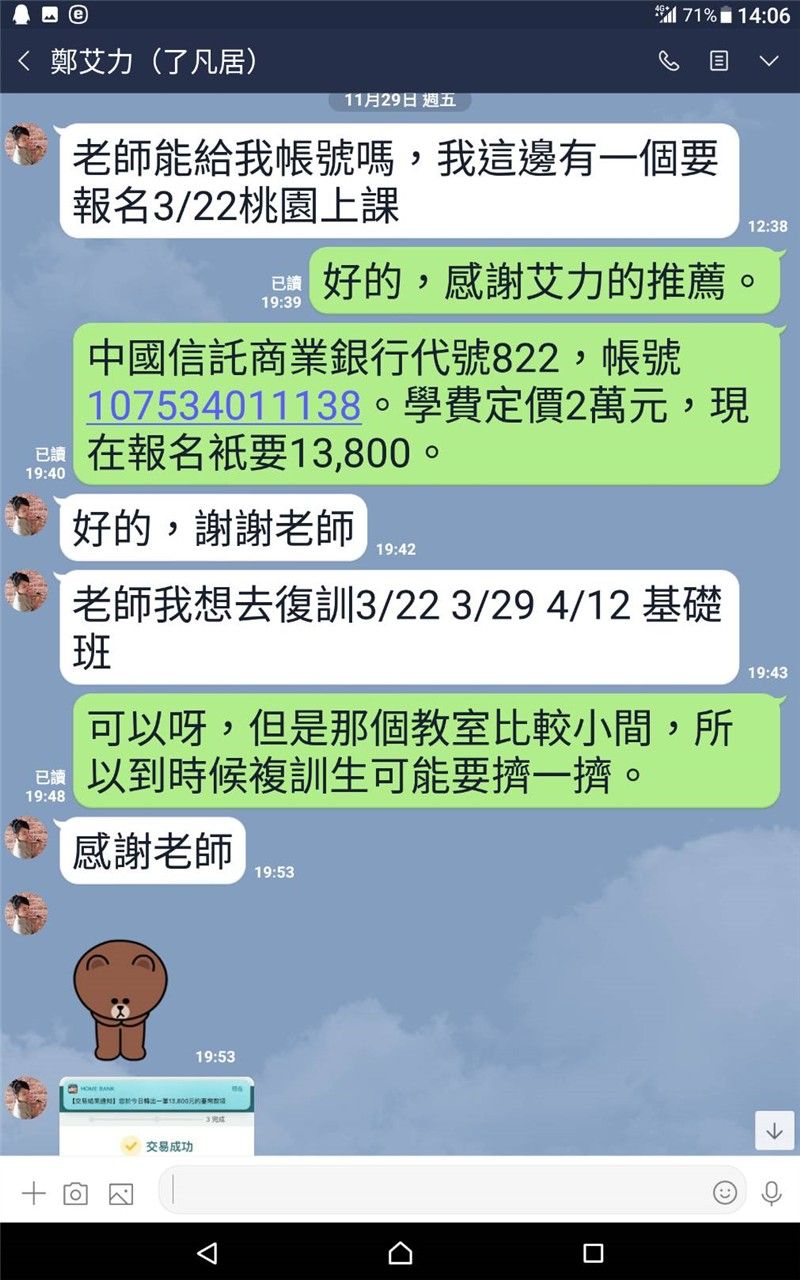Launch the camera from message bar
Viewport: 800px width, 1280px height.
coord(76,1193)
